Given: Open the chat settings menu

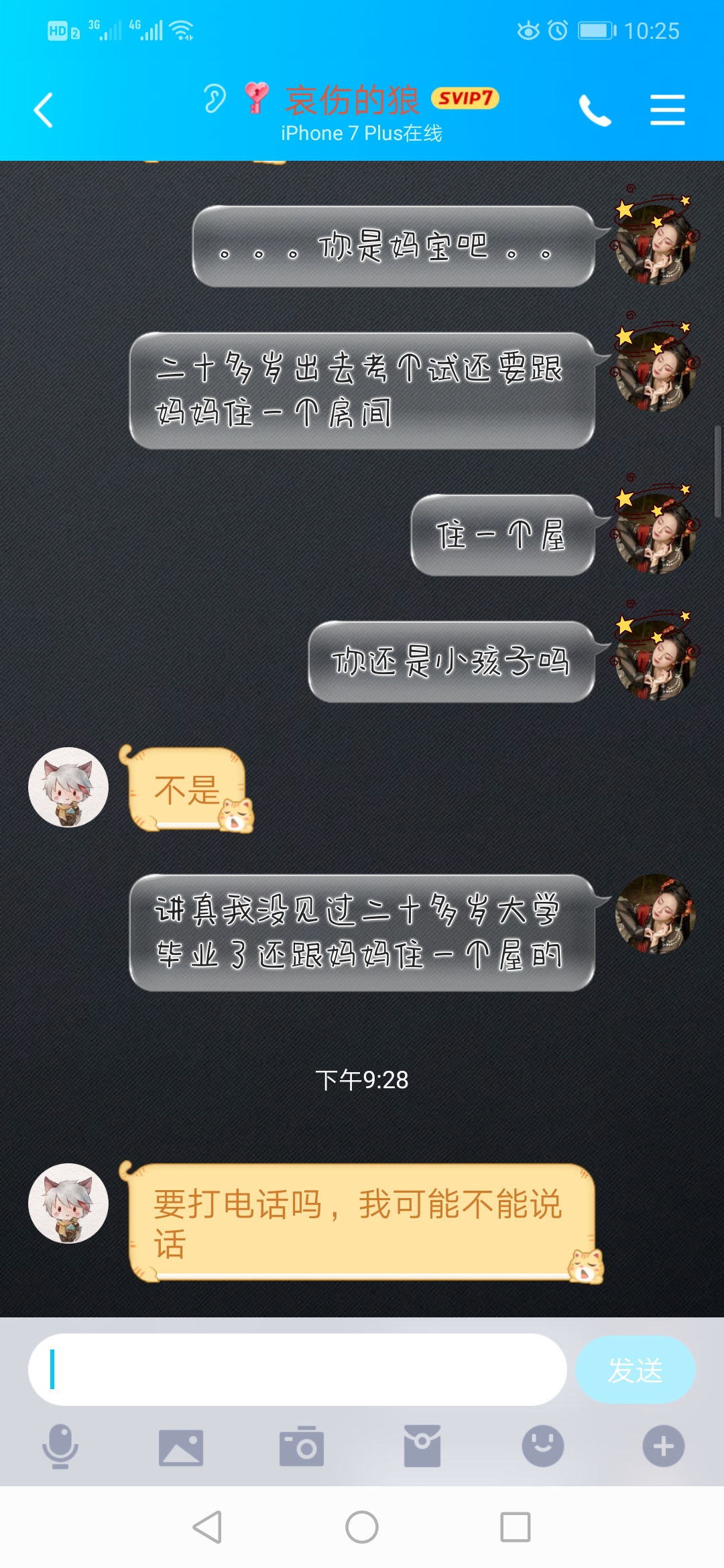Looking at the screenshot, I should point(667,111).
